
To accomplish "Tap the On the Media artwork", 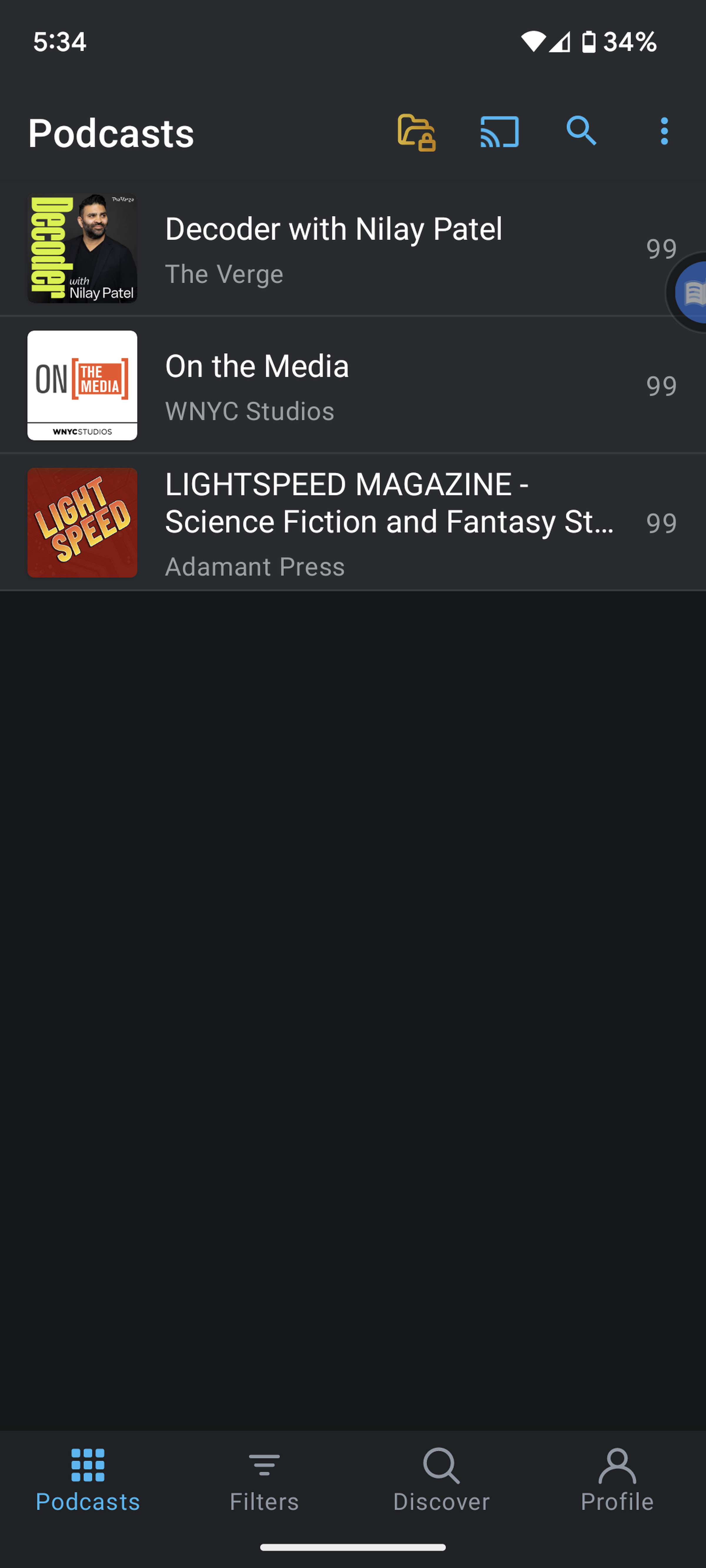I will tap(82, 385).
